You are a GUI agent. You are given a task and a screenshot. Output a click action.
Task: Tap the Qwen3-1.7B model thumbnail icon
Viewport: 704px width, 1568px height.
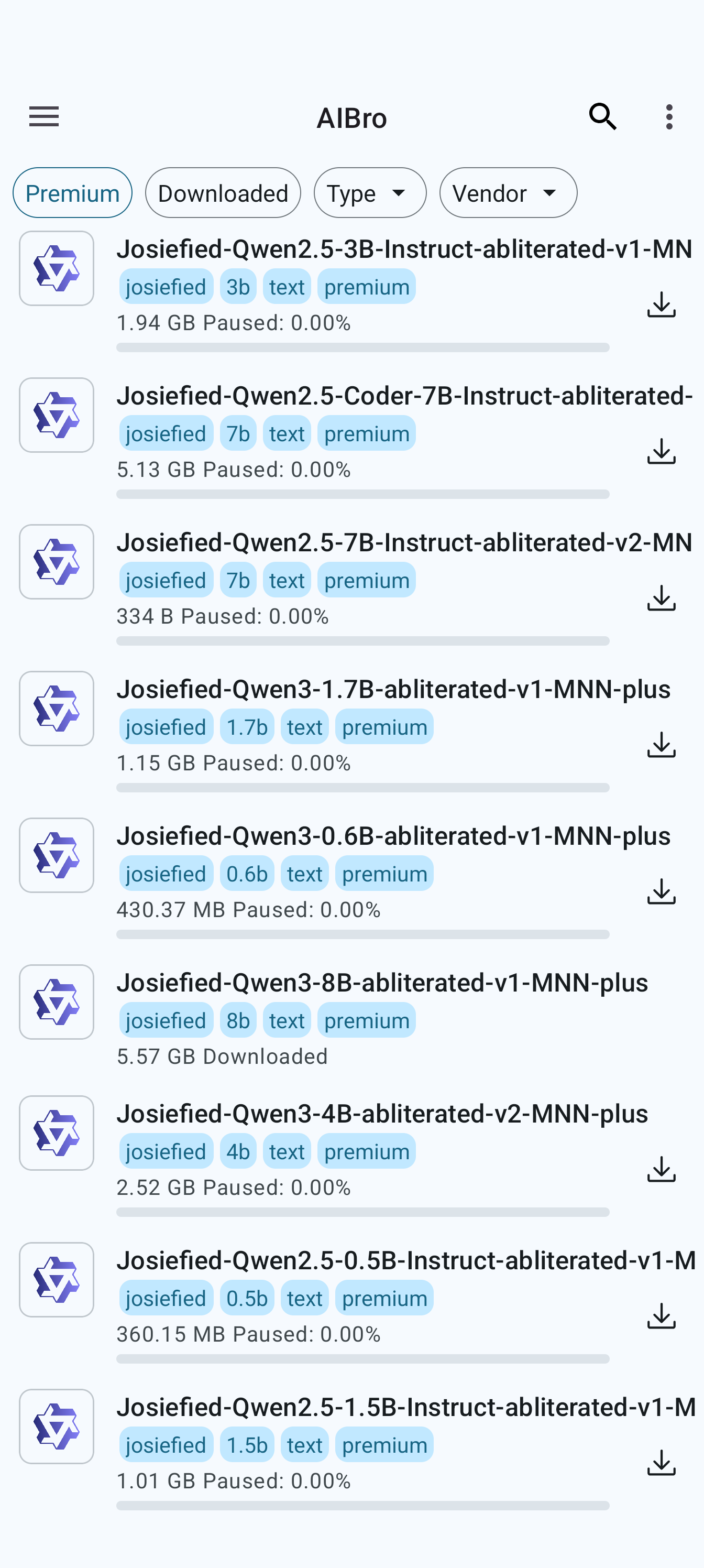56,708
